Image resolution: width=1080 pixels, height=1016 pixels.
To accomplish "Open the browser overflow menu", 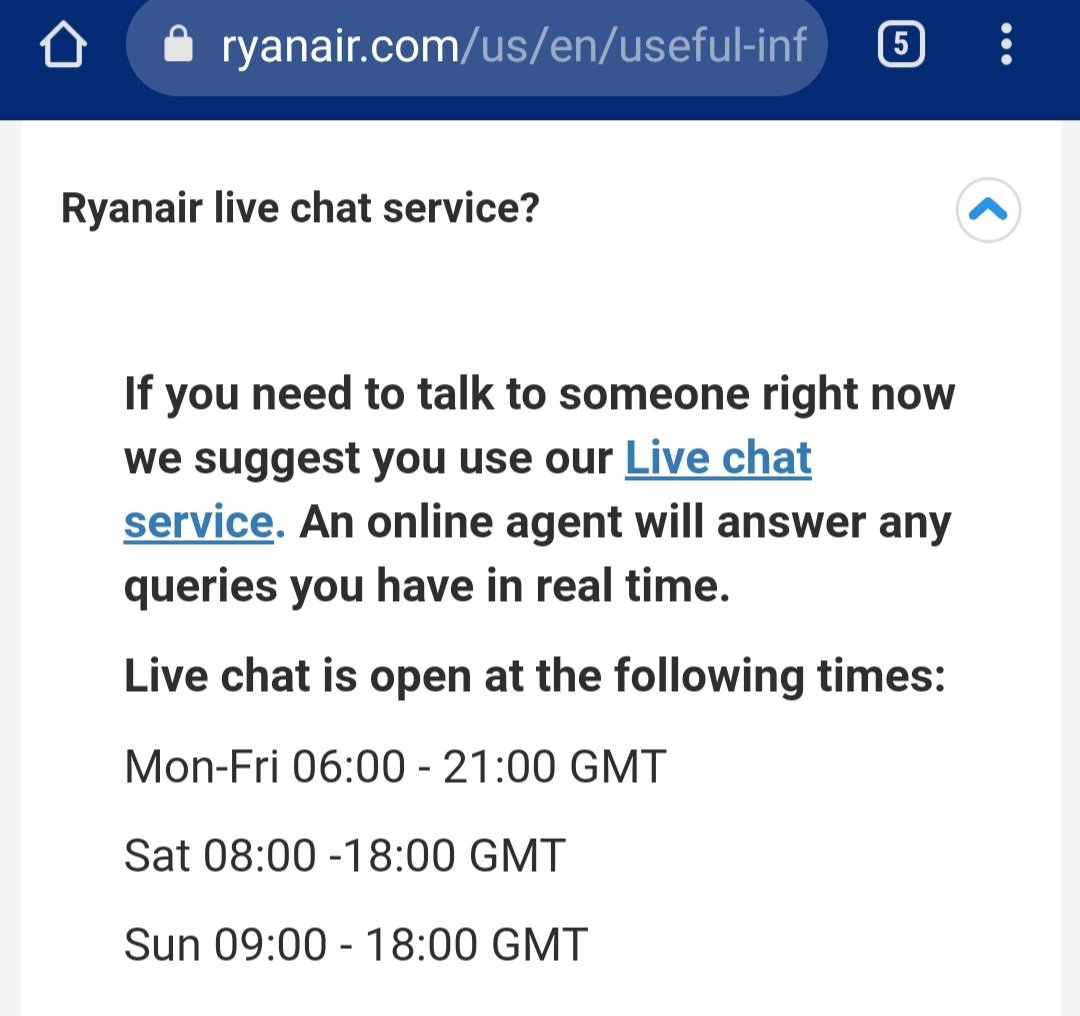I will pos(1006,46).
